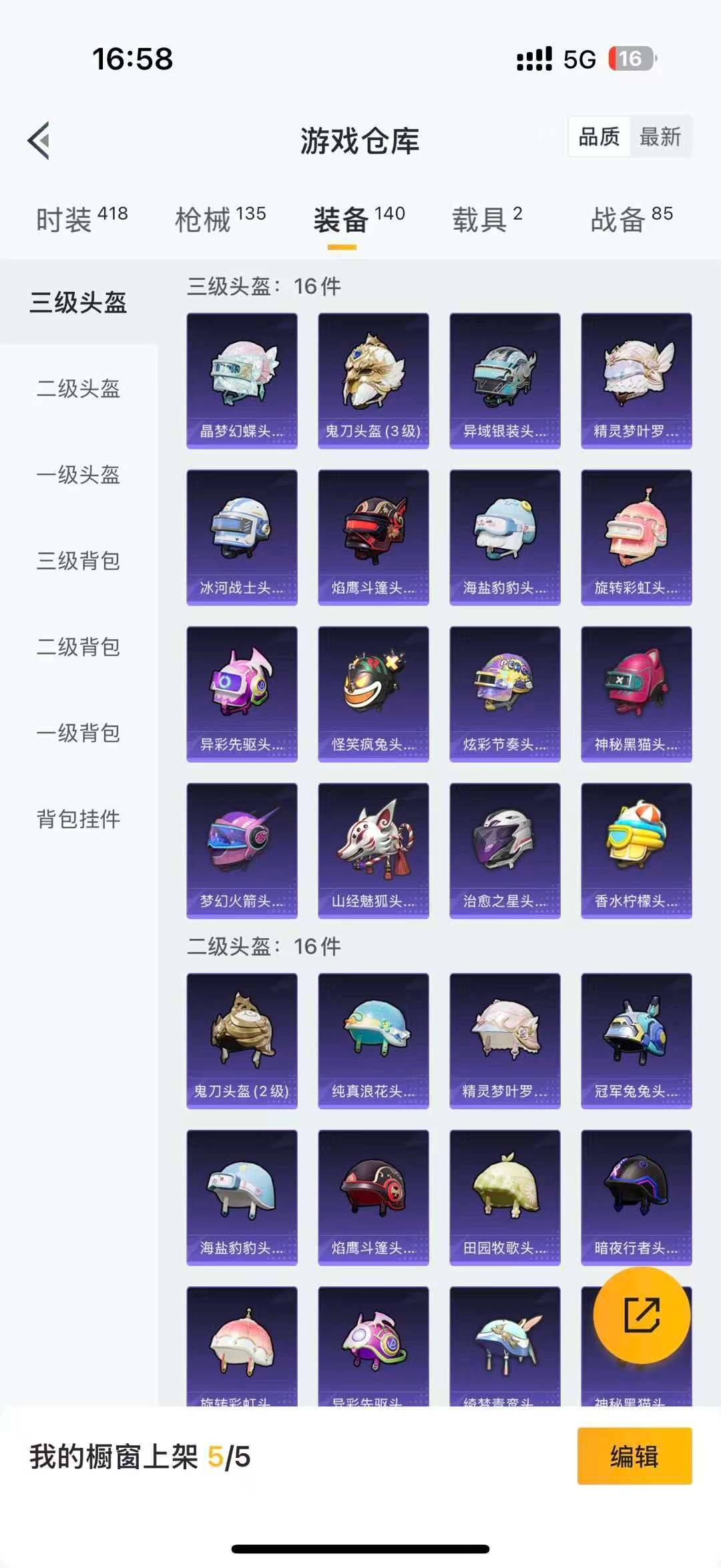721x1568 pixels.
Task: Sort items by 最新
Action: [x=660, y=137]
